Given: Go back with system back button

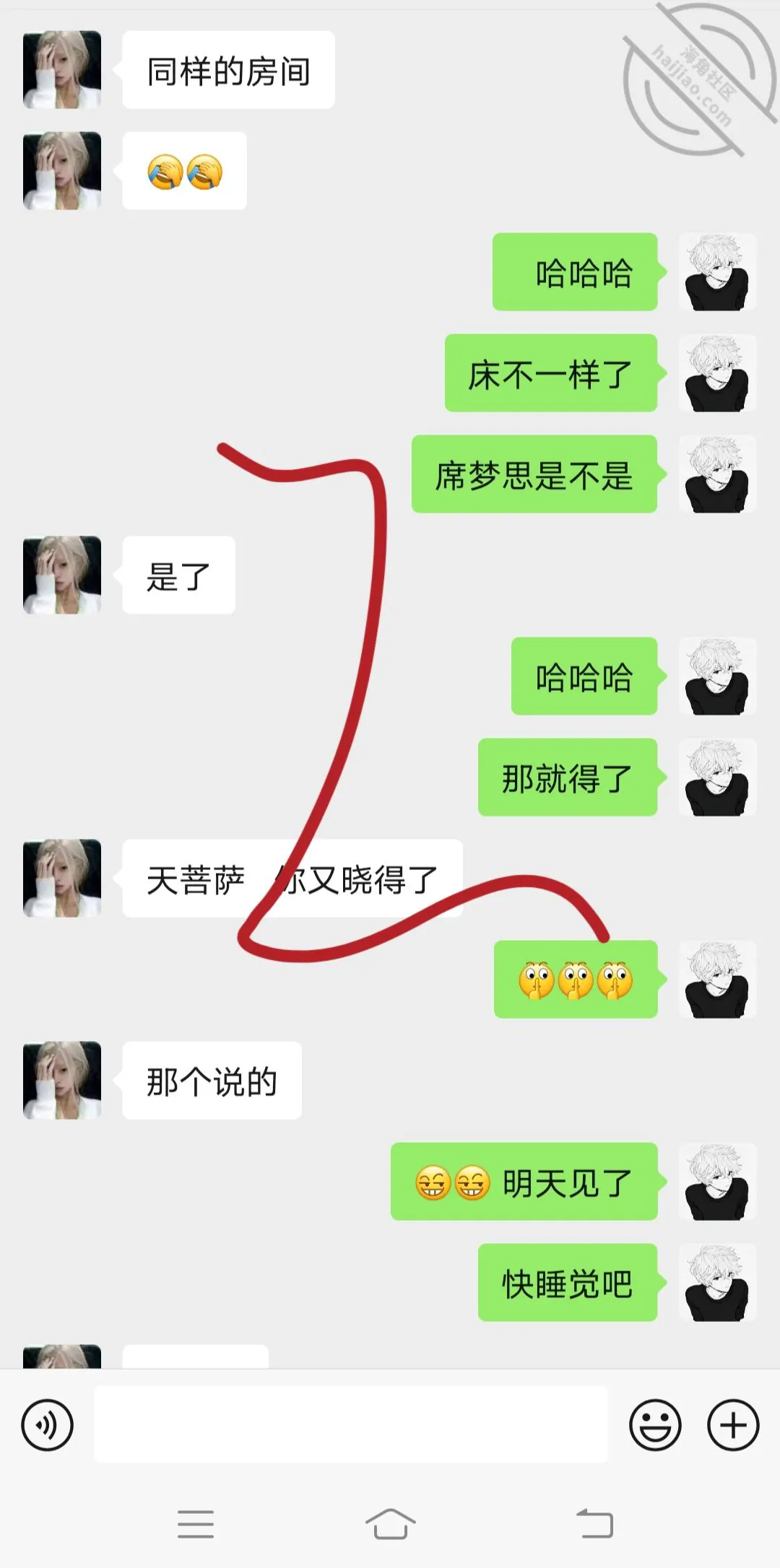Looking at the screenshot, I should tap(595, 1524).
